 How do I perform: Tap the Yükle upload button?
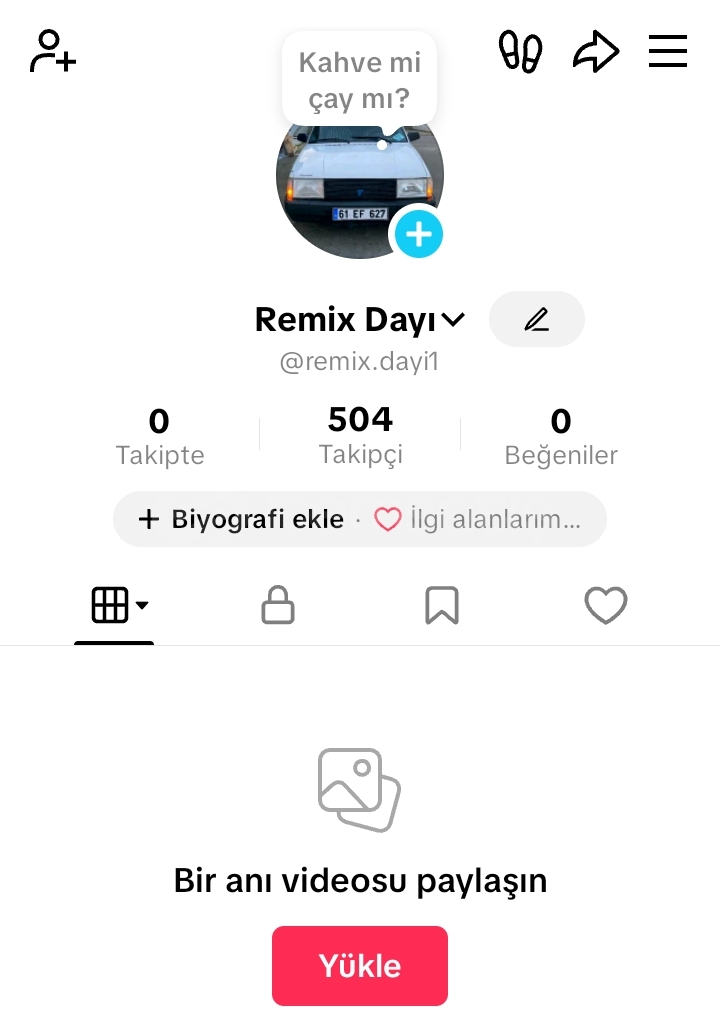pyautogui.click(x=360, y=965)
